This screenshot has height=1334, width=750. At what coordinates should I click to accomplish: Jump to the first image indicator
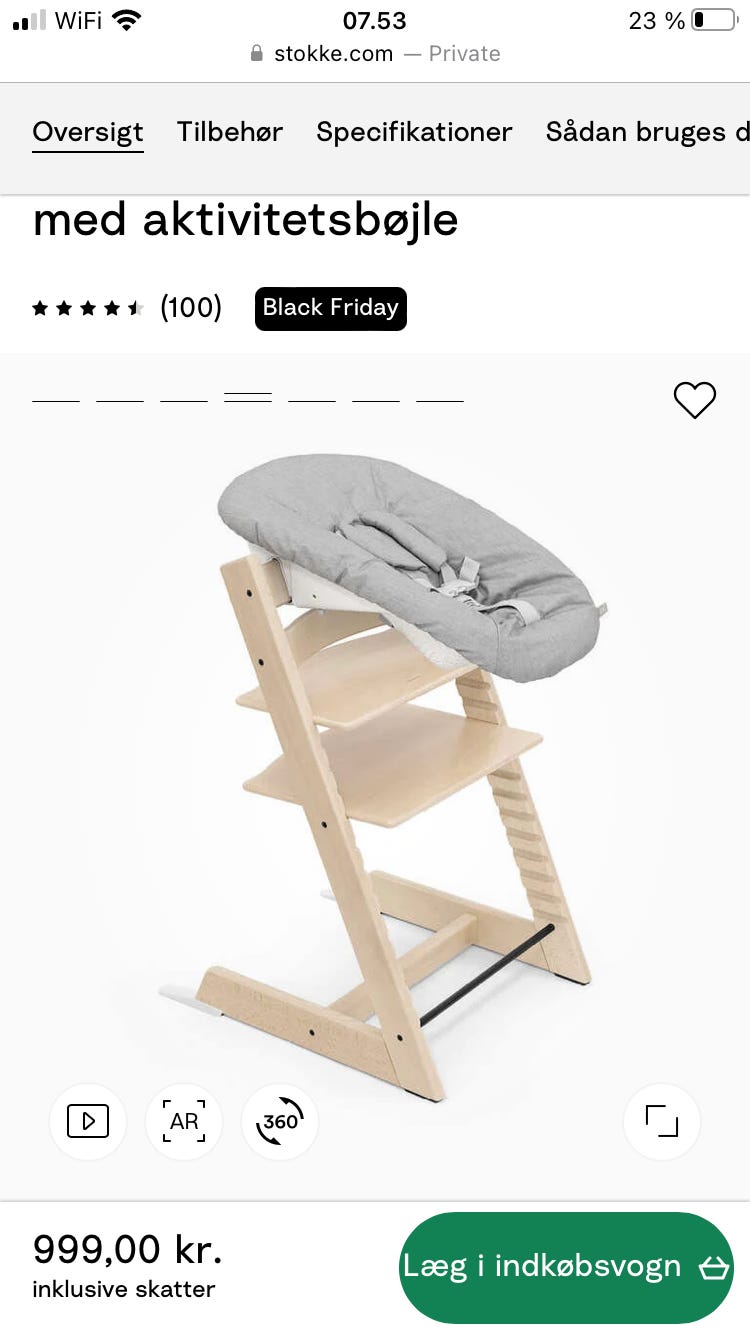[x=56, y=399]
